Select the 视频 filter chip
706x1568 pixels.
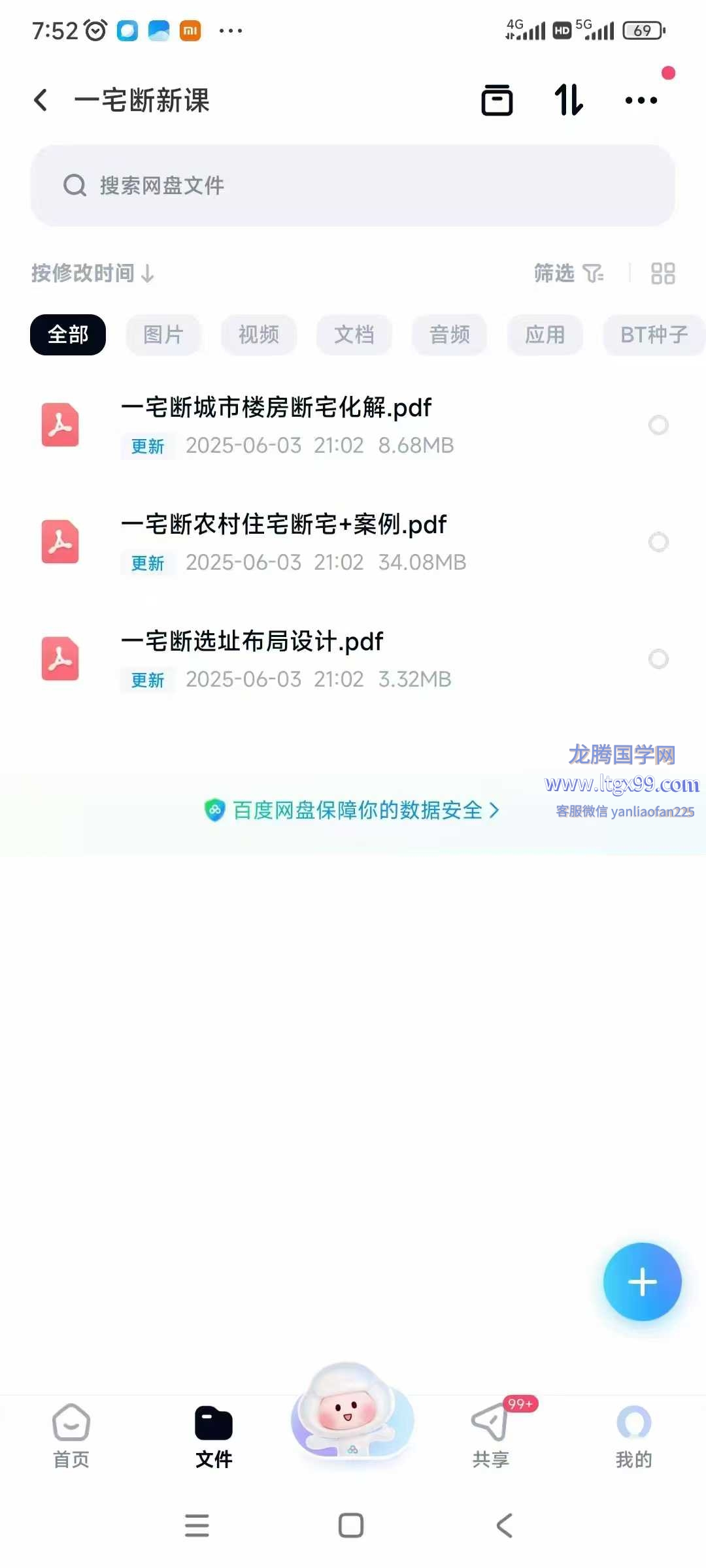pyautogui.click(x=259, y=335)
